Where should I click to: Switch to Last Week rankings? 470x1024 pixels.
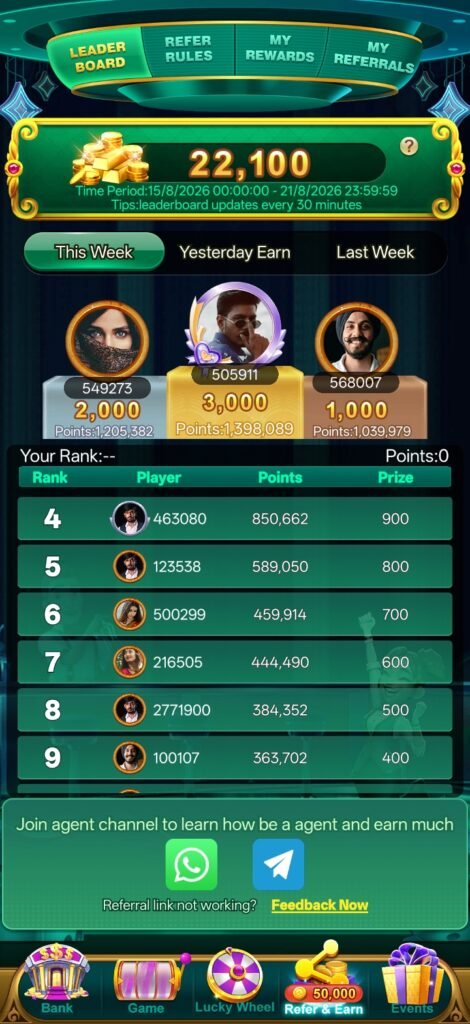375,252
